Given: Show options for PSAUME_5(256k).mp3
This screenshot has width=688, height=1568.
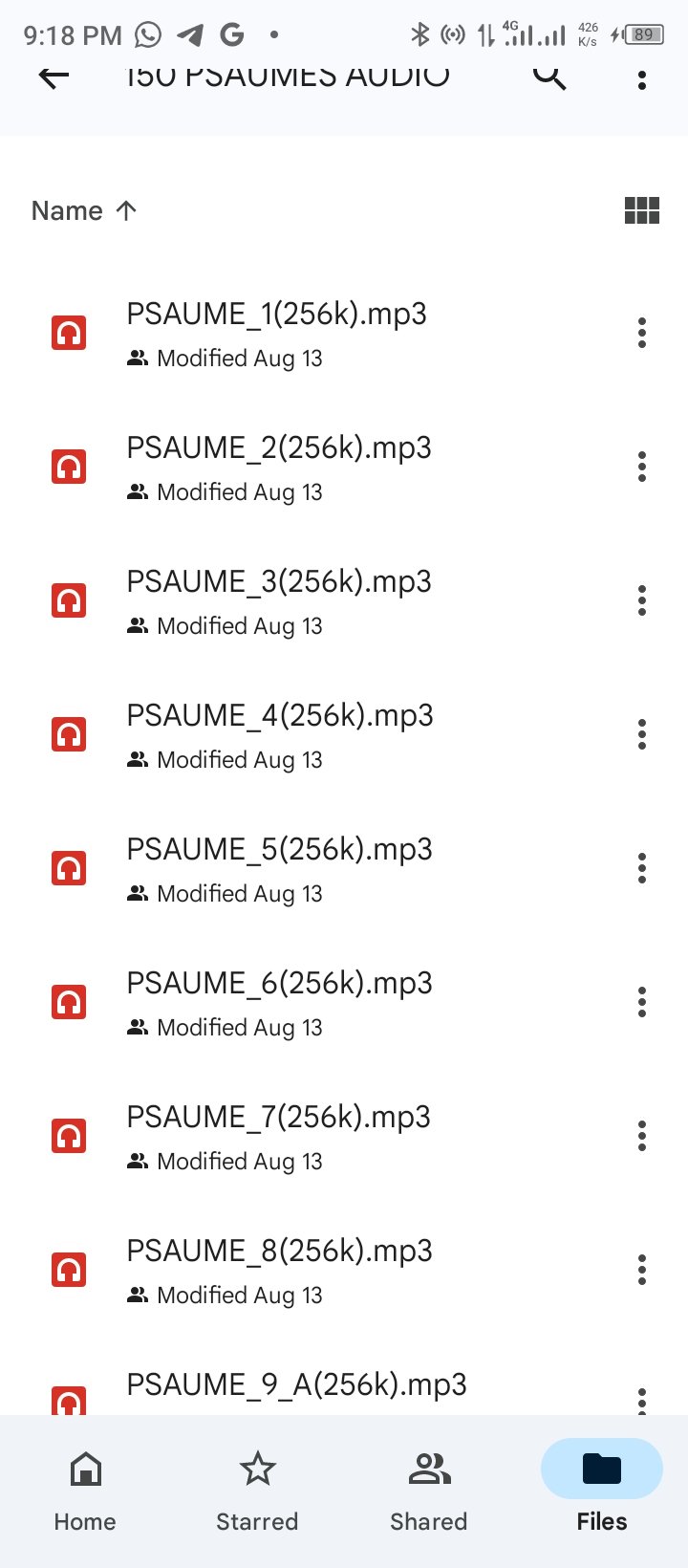Looking at the screenshot, I should pos(642,868).
